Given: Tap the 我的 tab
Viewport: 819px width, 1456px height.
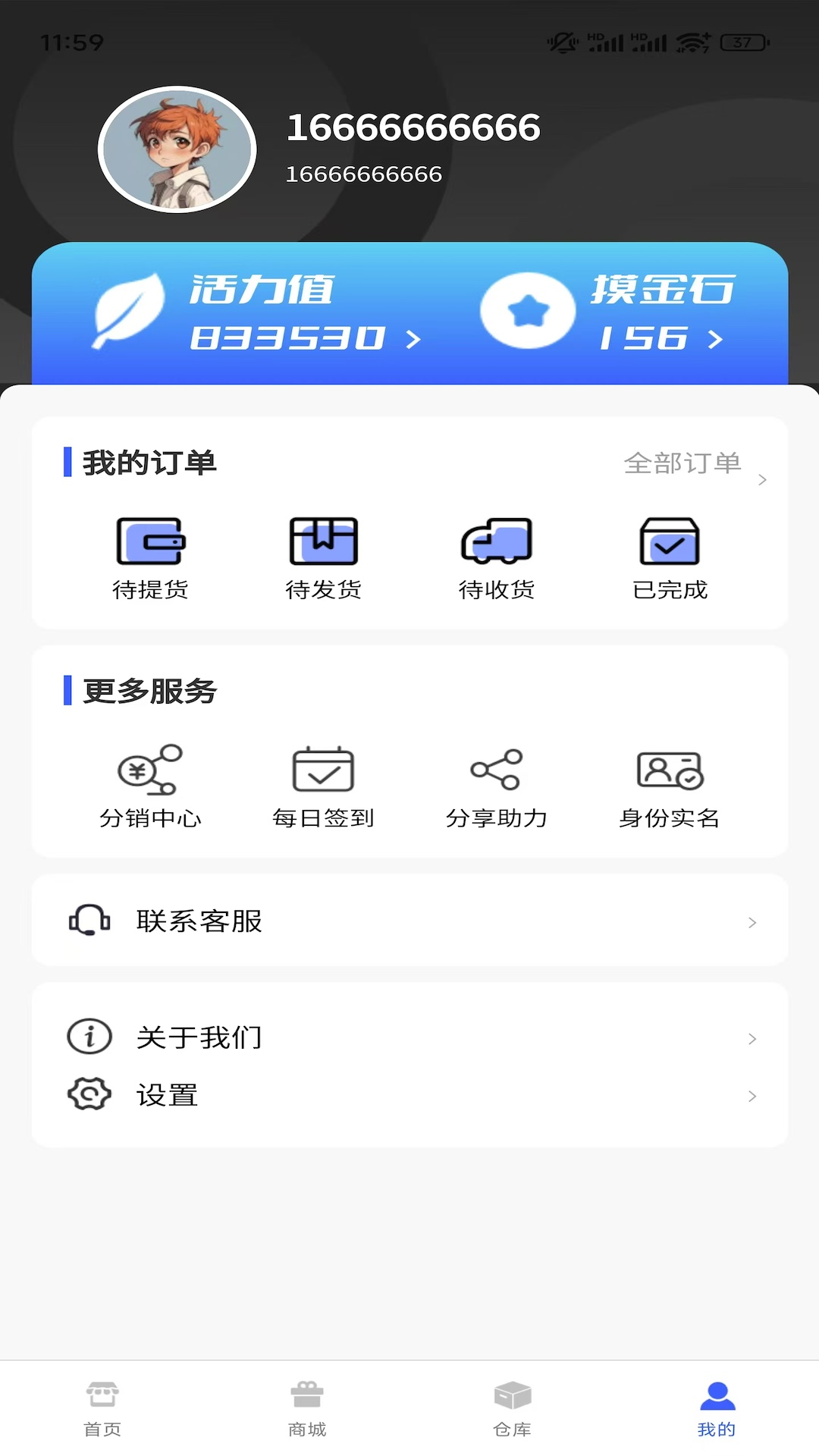Looking at the screenshot, I should click(717, 1407).
